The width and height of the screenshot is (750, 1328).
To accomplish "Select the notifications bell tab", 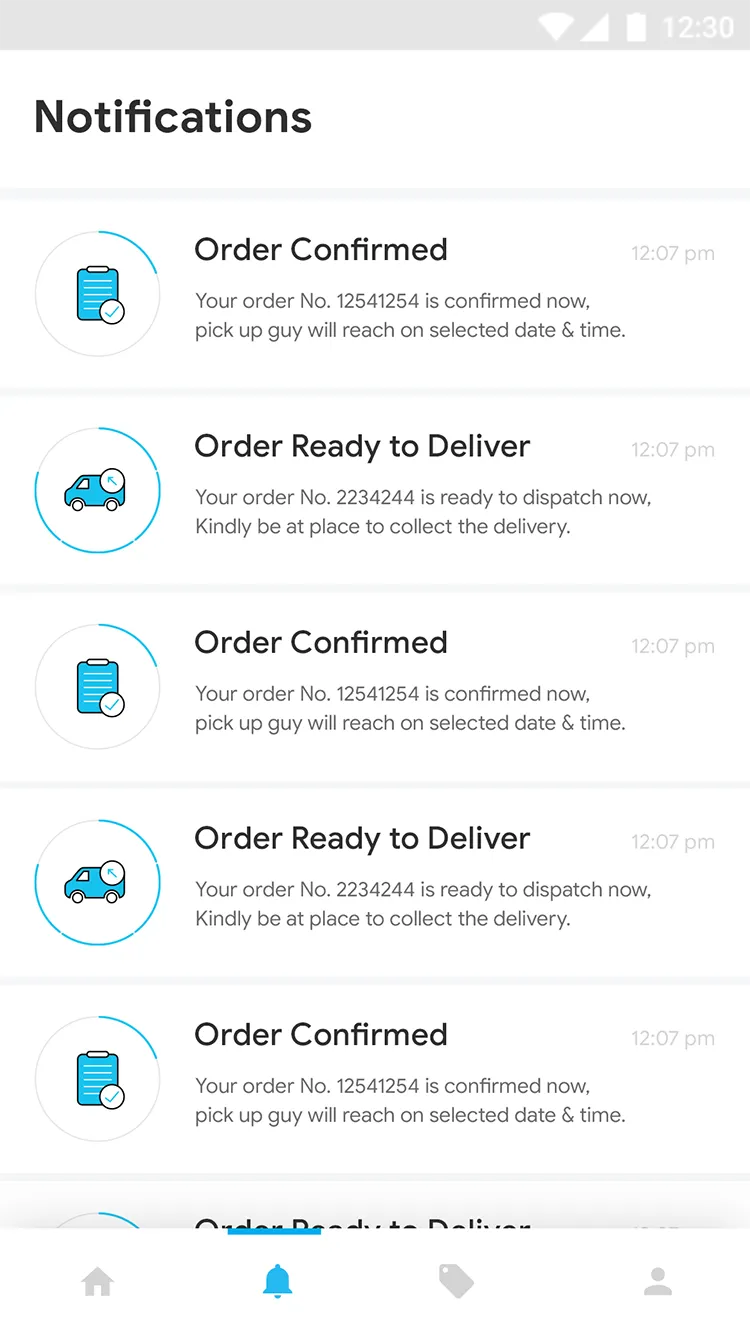I will click(x=277, y=1281).
